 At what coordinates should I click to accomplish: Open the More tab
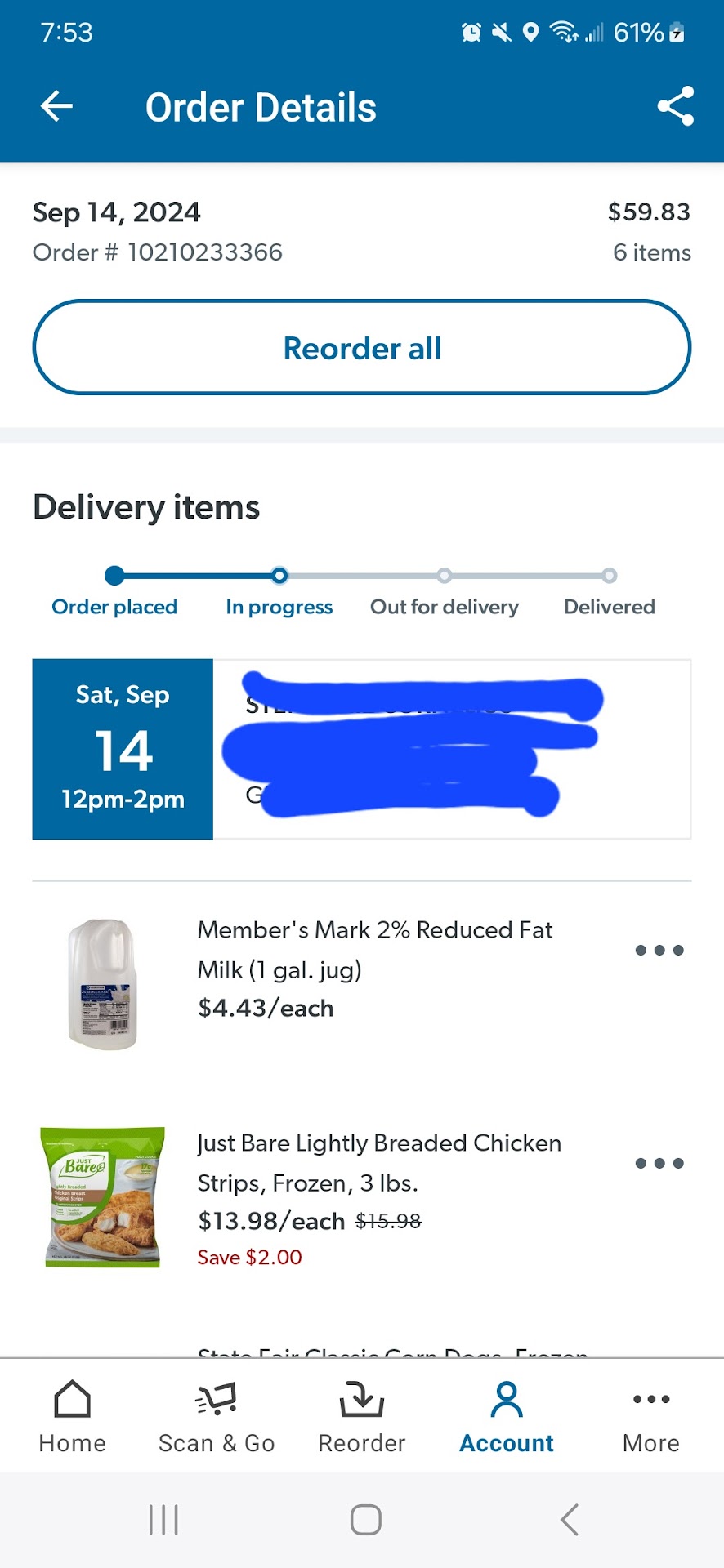(650, 1417)
